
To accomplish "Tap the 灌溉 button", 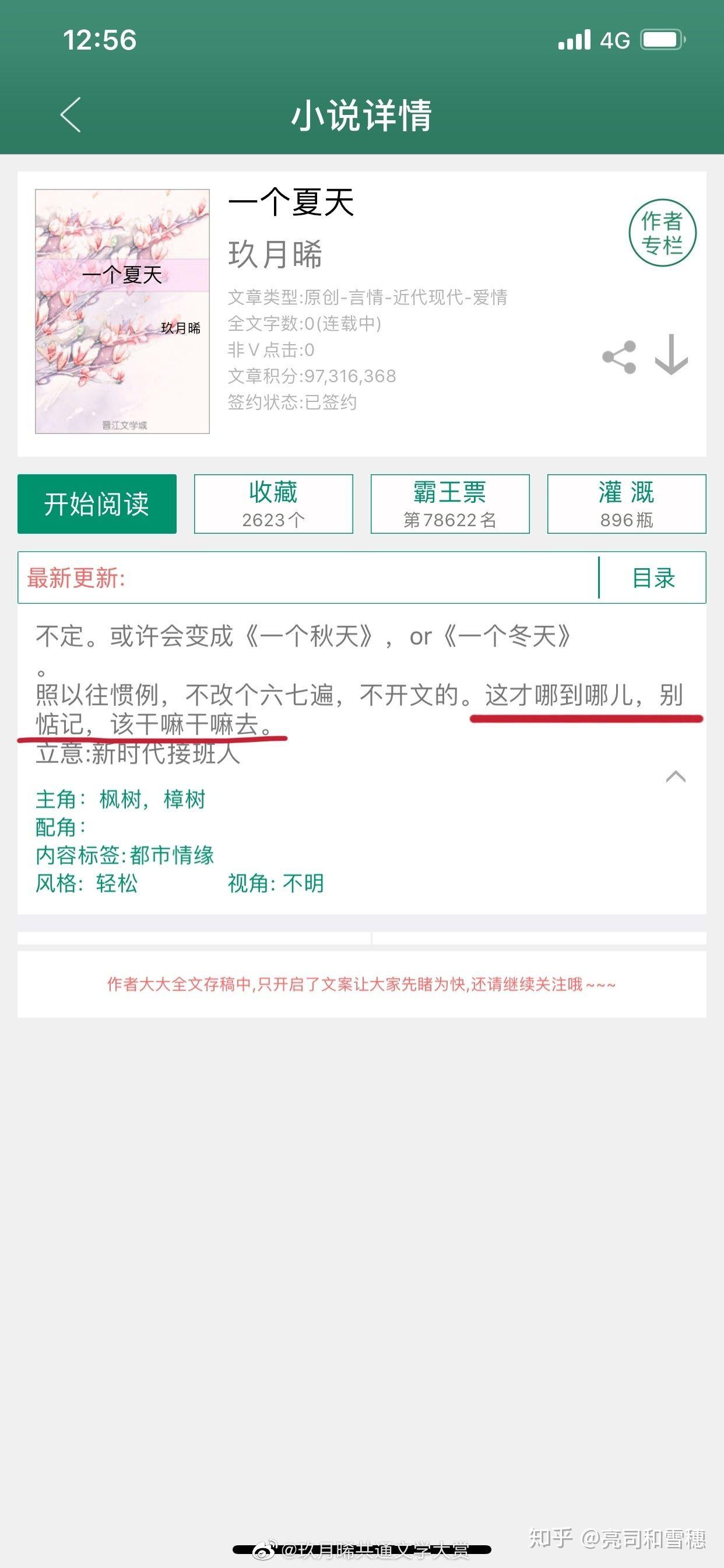I will (x=627, y=504).
